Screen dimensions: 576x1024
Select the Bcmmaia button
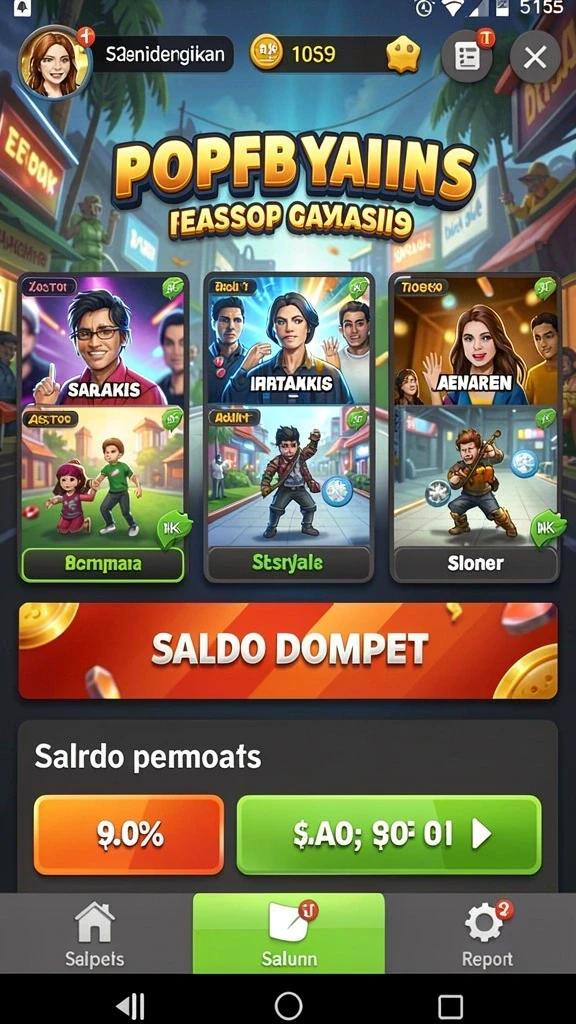[103, 564]
